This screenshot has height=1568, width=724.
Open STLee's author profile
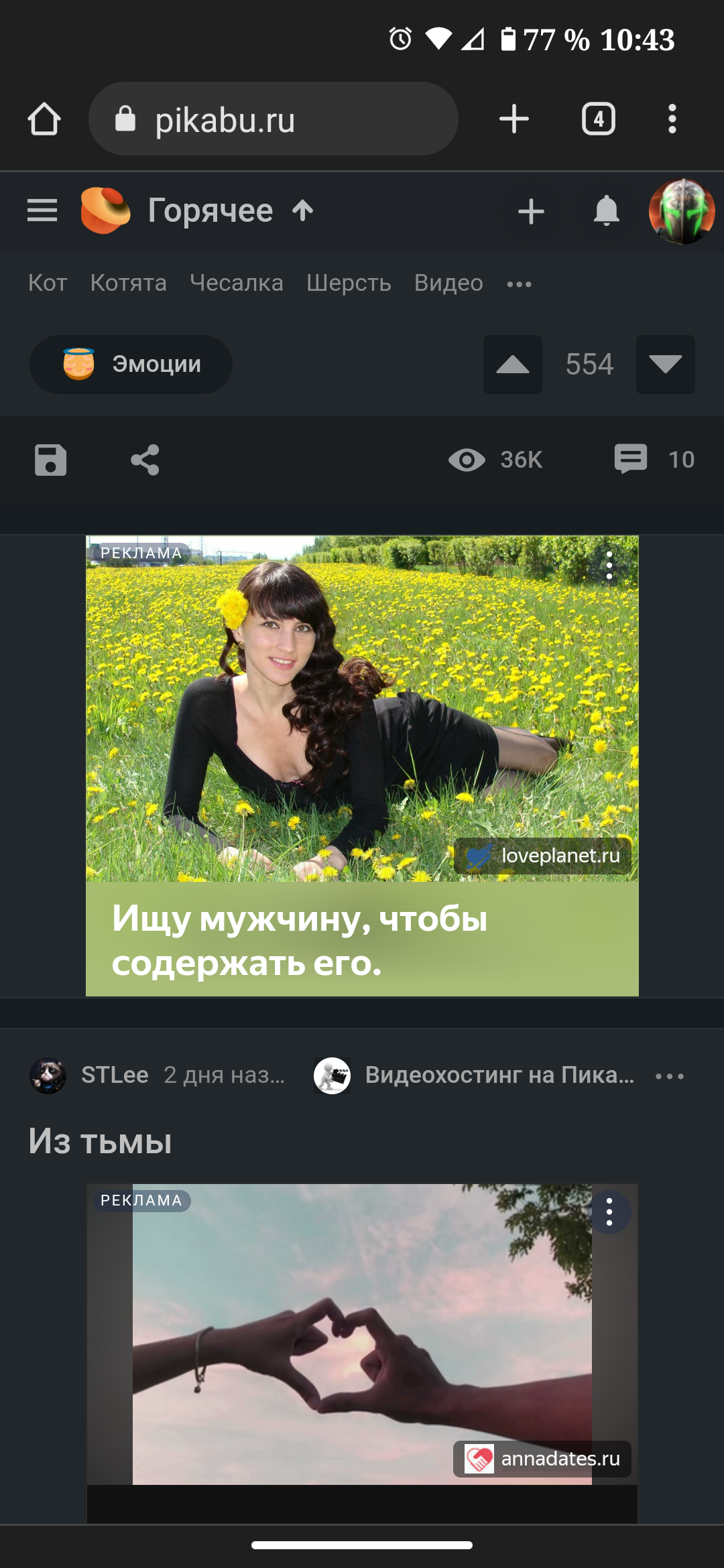point(114,1075)
